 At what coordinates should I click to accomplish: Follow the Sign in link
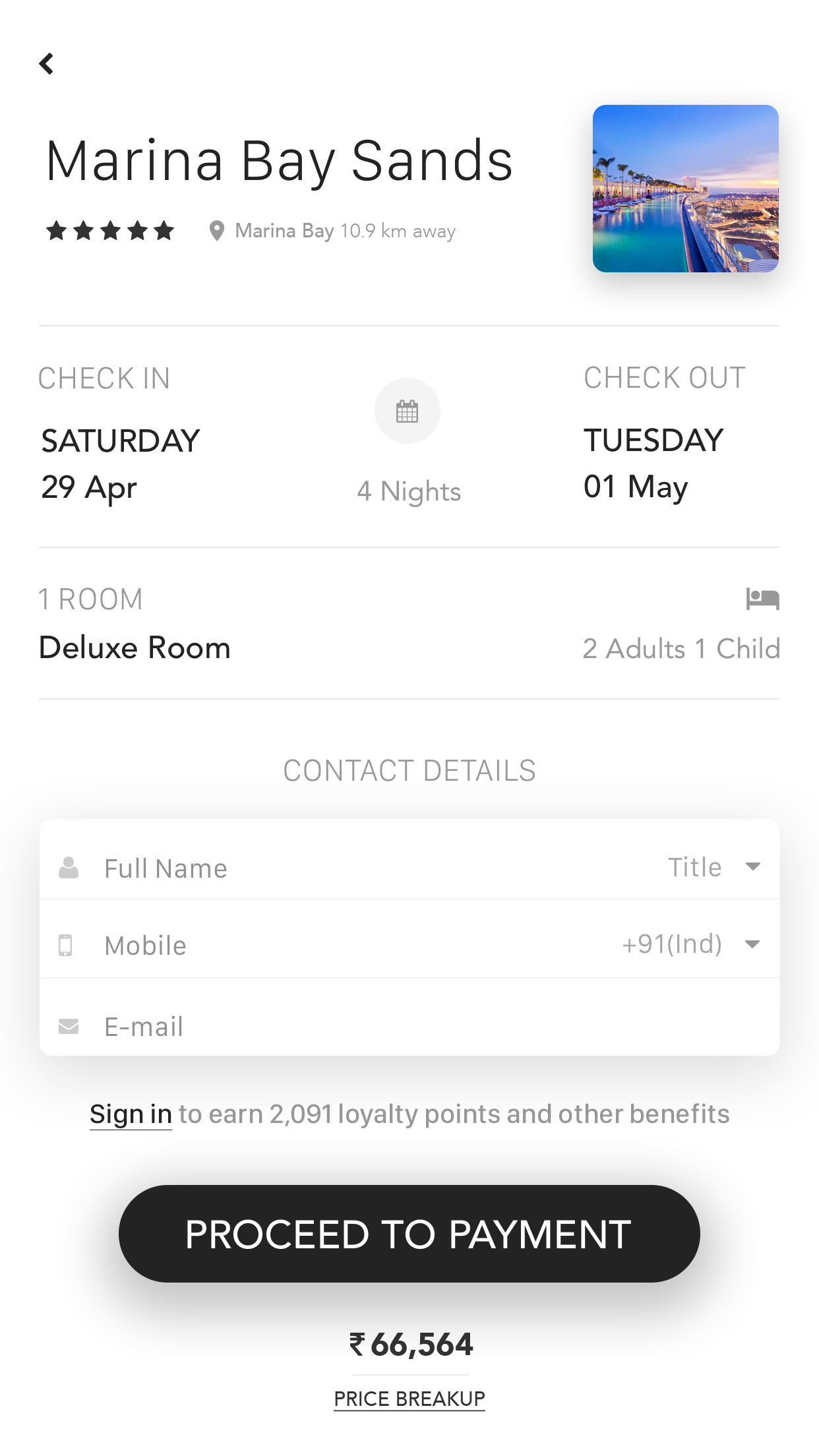click(x=131, y=1114)
